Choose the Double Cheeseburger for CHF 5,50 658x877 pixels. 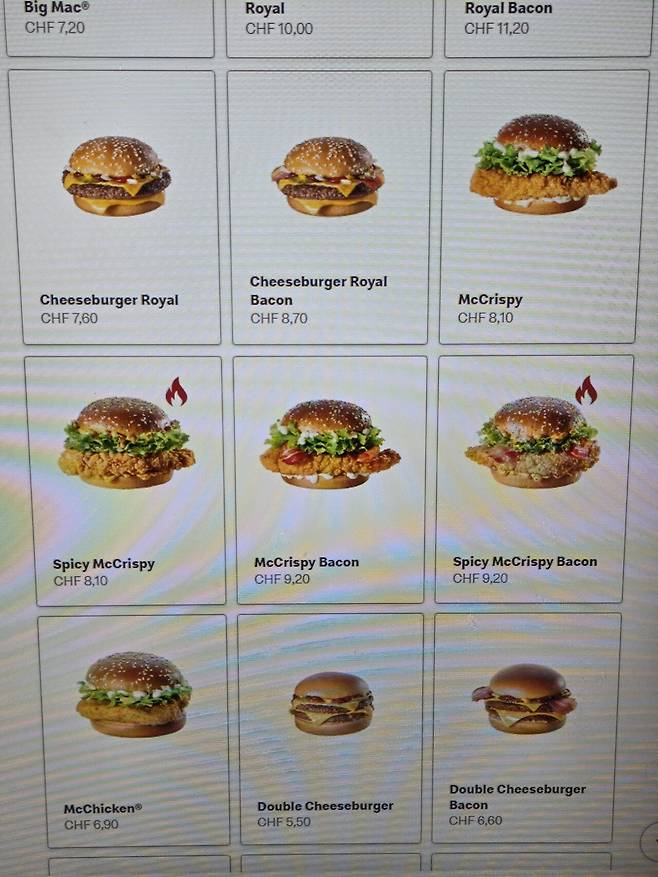pos(330,730)
